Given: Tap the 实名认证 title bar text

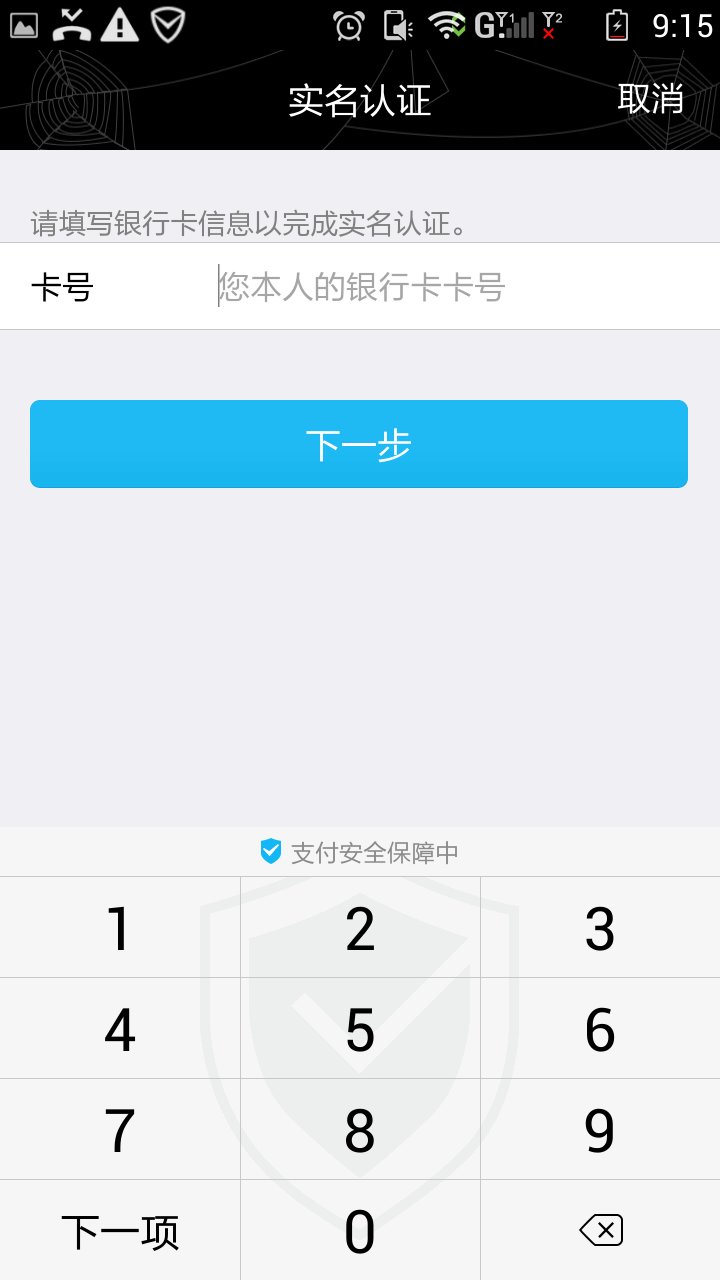Looking at the screenshot, I should (358, 101).
